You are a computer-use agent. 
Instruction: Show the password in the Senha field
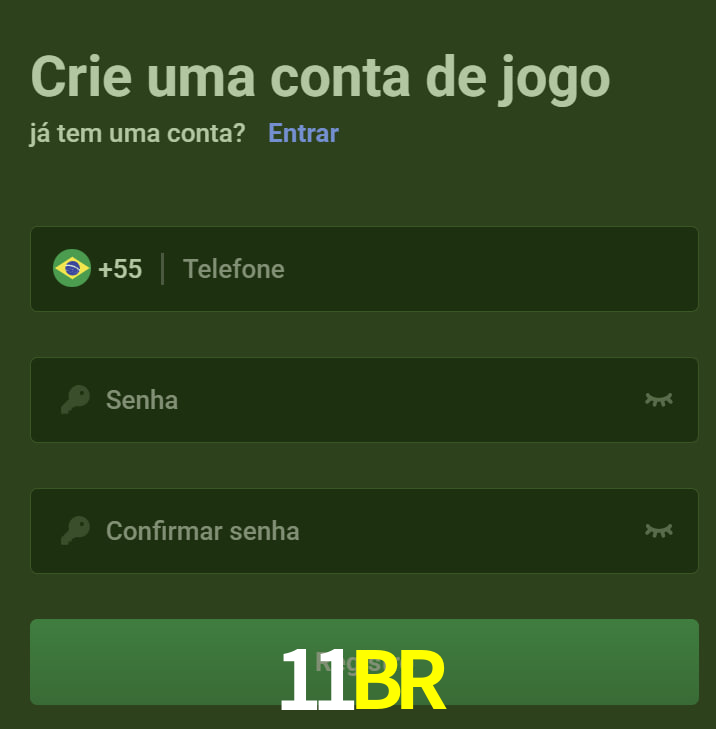658,400
